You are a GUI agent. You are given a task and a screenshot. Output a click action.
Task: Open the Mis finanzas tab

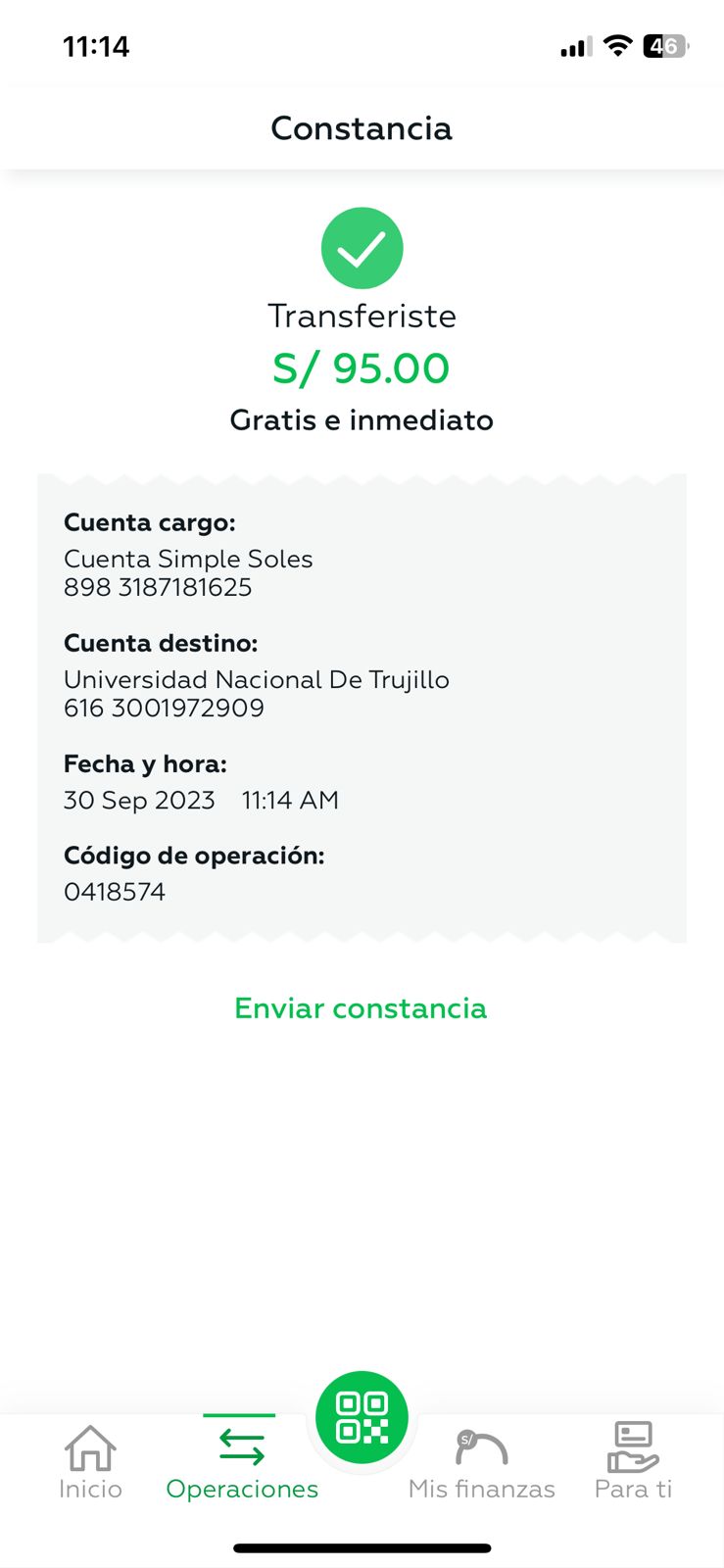point(482,1462)
